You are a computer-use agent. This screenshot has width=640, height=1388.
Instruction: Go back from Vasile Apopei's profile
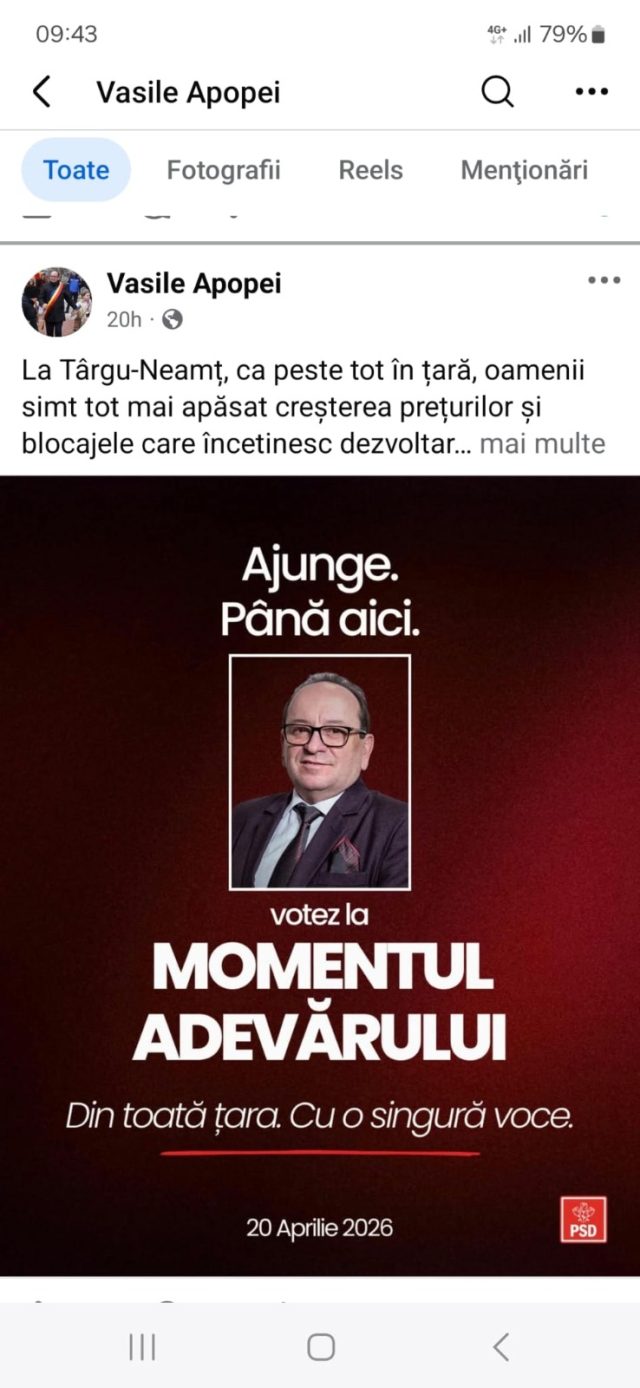coord(42,93)
